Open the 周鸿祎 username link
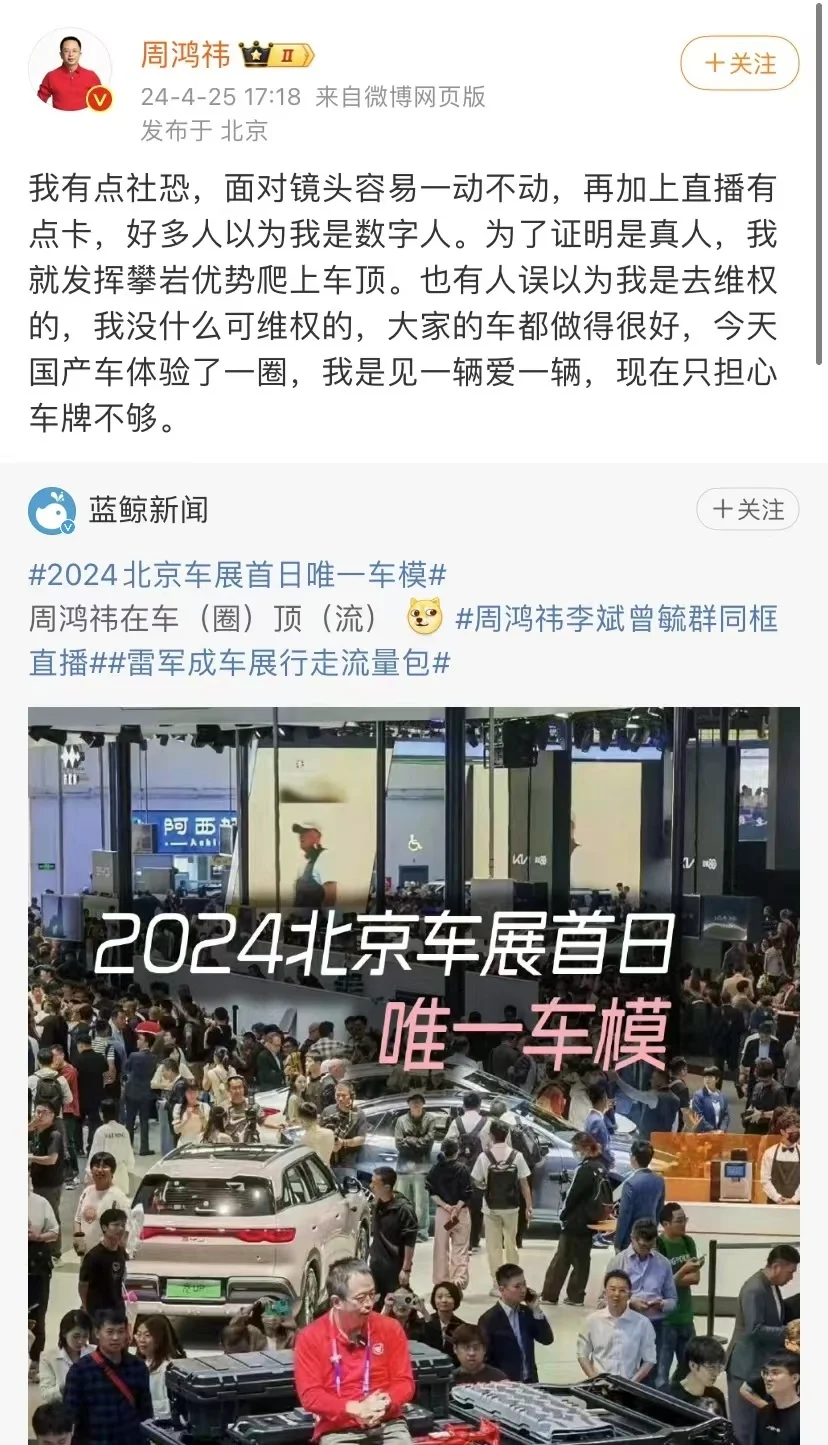Screen dimensions: 828x1445 pyautogui.click(x=185, y=54)
